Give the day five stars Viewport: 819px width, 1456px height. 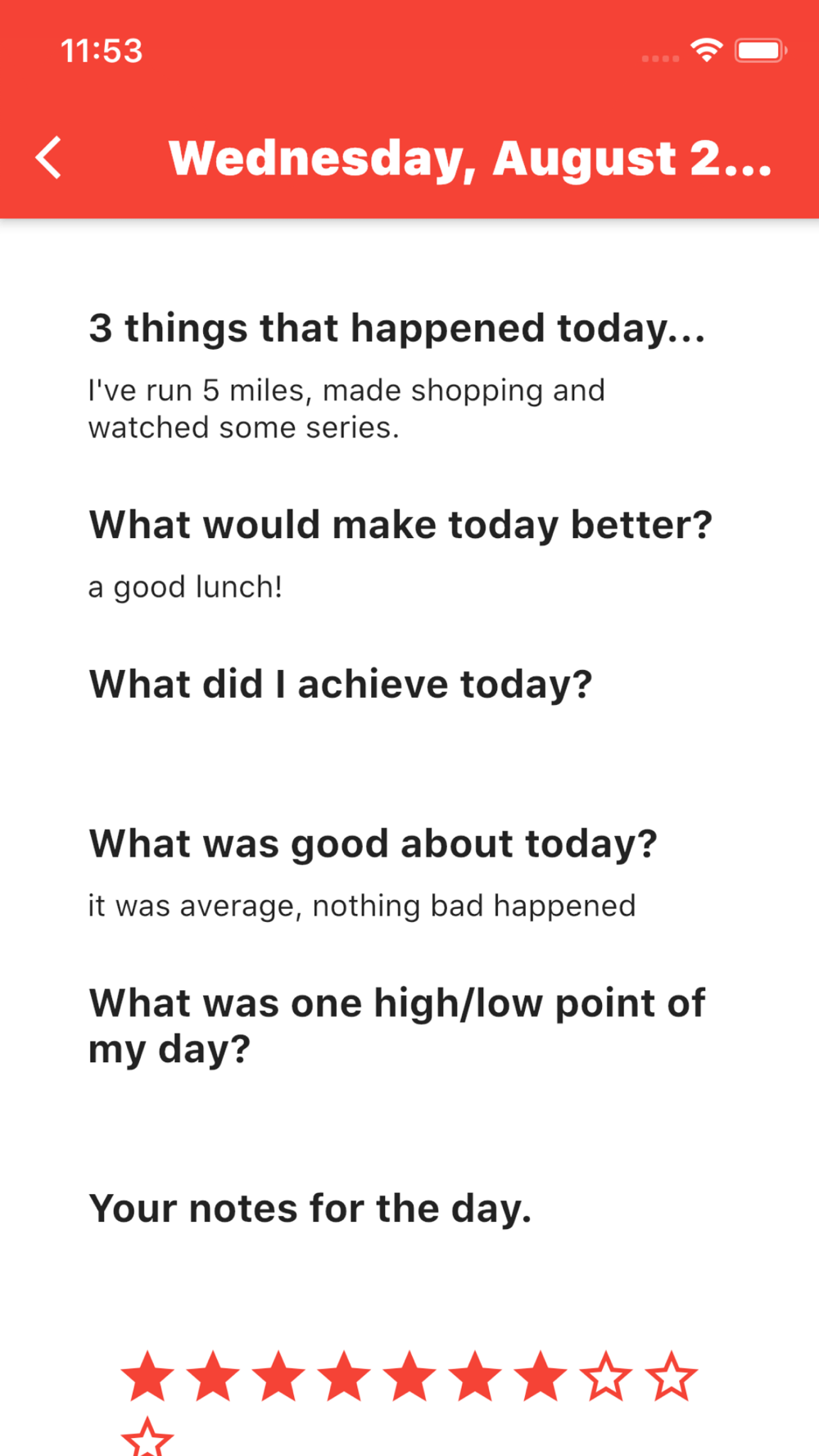409,1377
